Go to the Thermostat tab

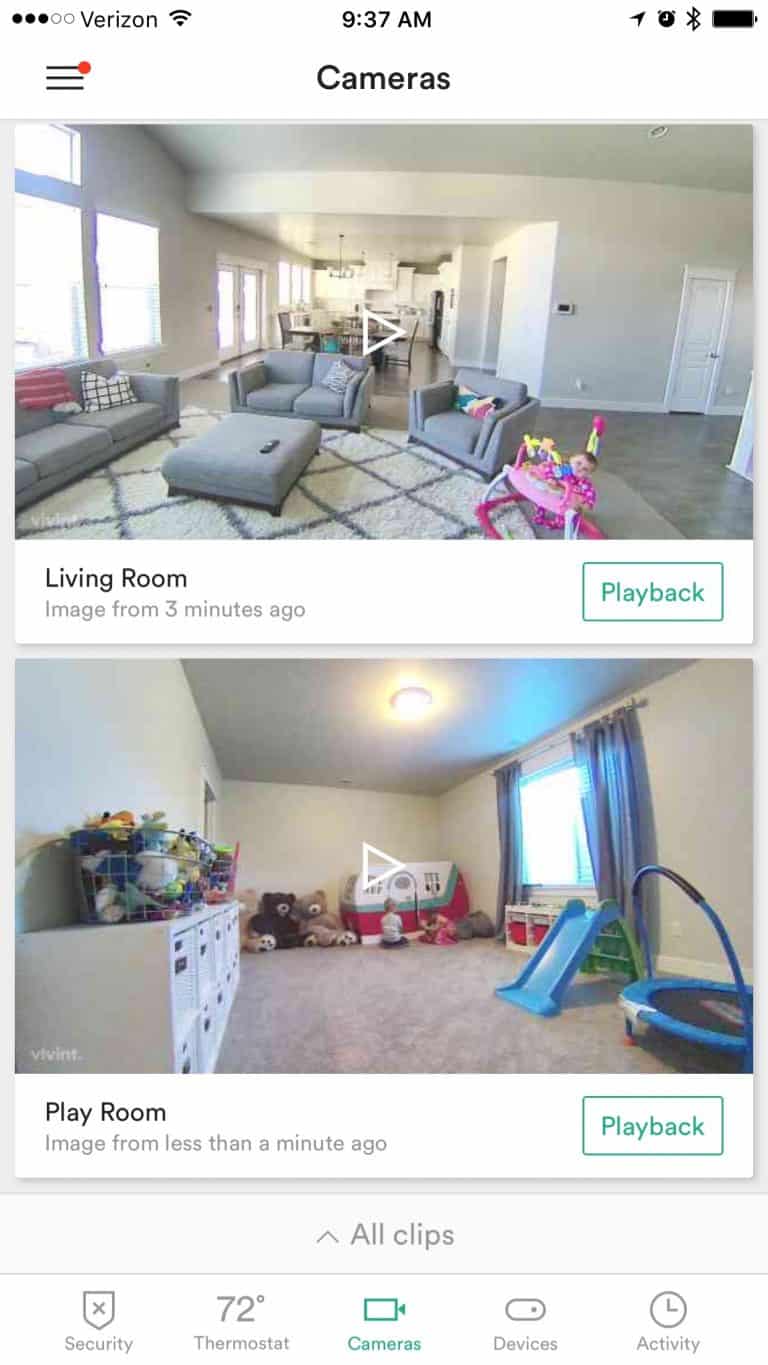(241, 1321)
